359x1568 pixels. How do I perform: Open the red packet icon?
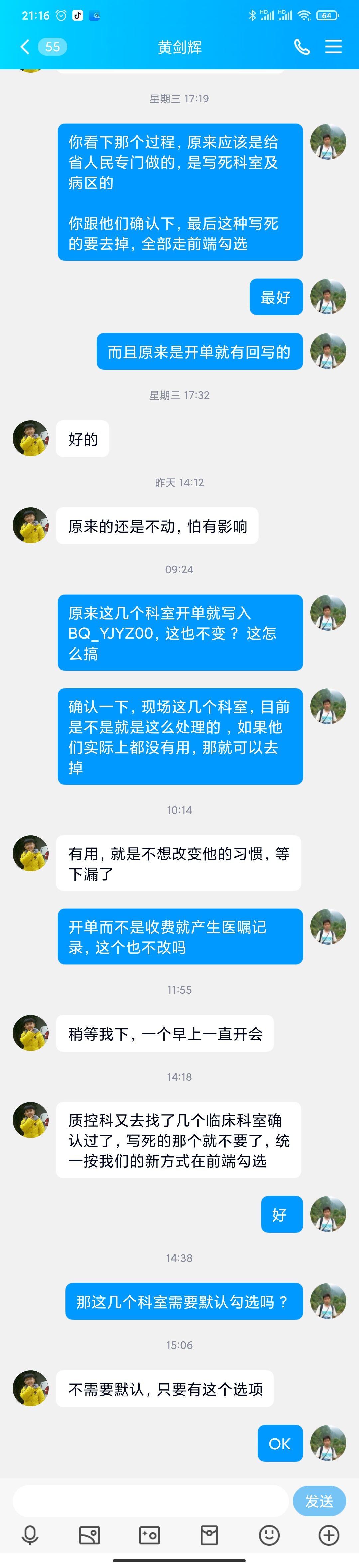coord(209,1534)
